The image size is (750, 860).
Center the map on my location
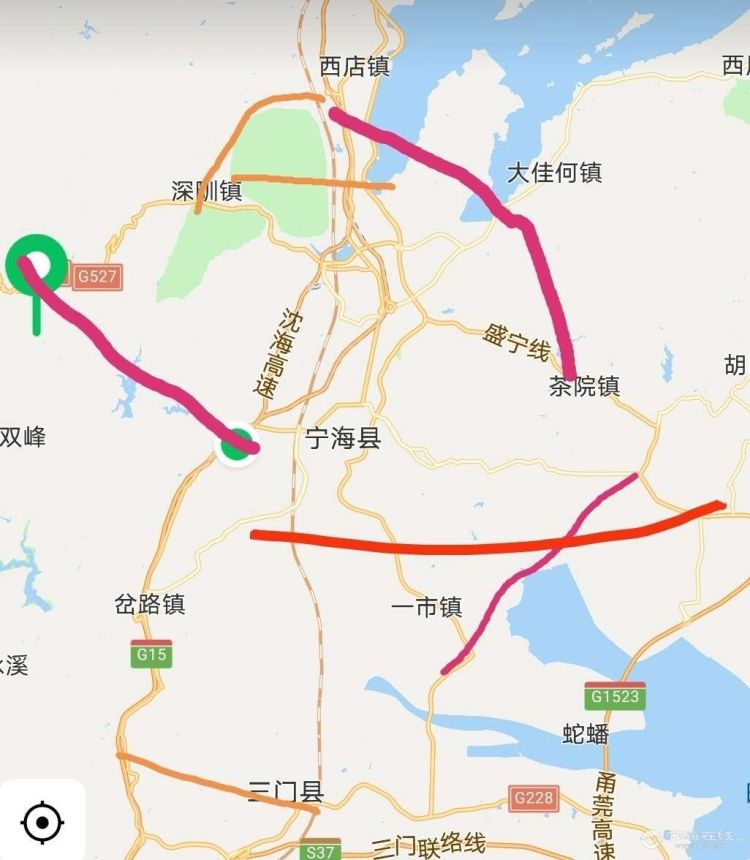[x=41, y=823]
